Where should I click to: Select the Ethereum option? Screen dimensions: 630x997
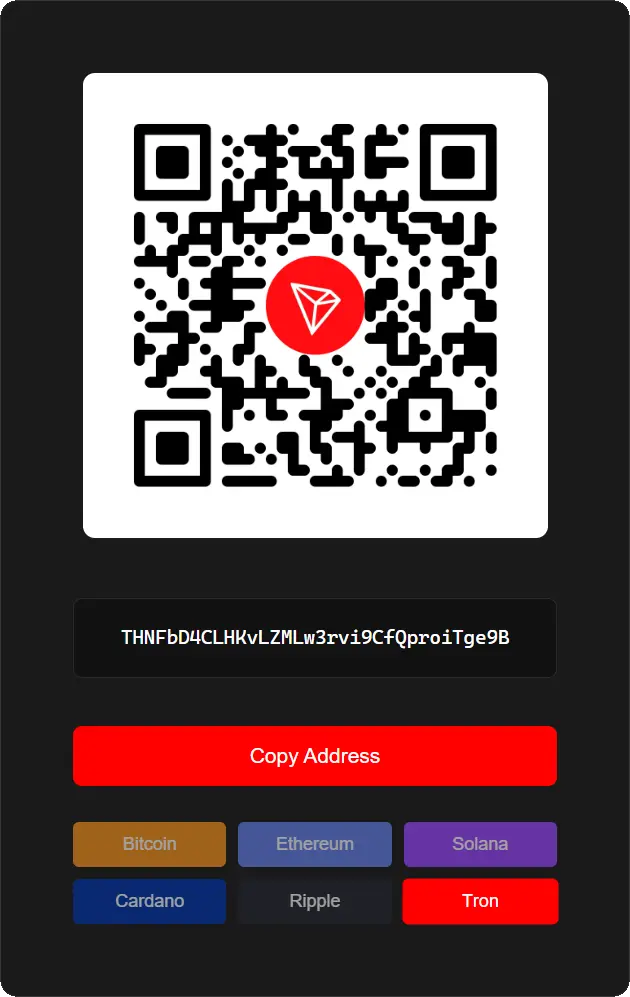(315, 844)
